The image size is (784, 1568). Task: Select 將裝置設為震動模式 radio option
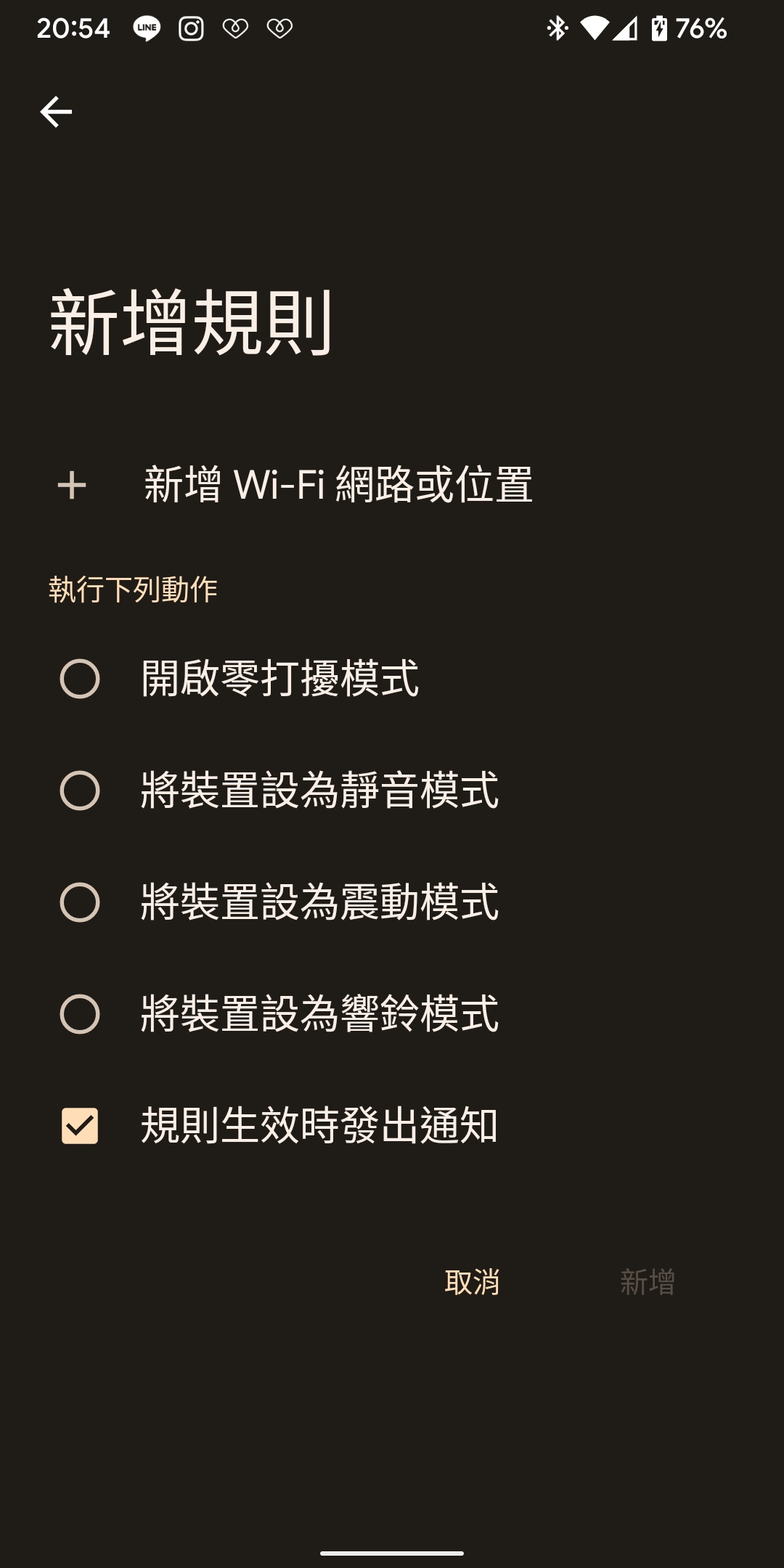[x=80, y=902]
